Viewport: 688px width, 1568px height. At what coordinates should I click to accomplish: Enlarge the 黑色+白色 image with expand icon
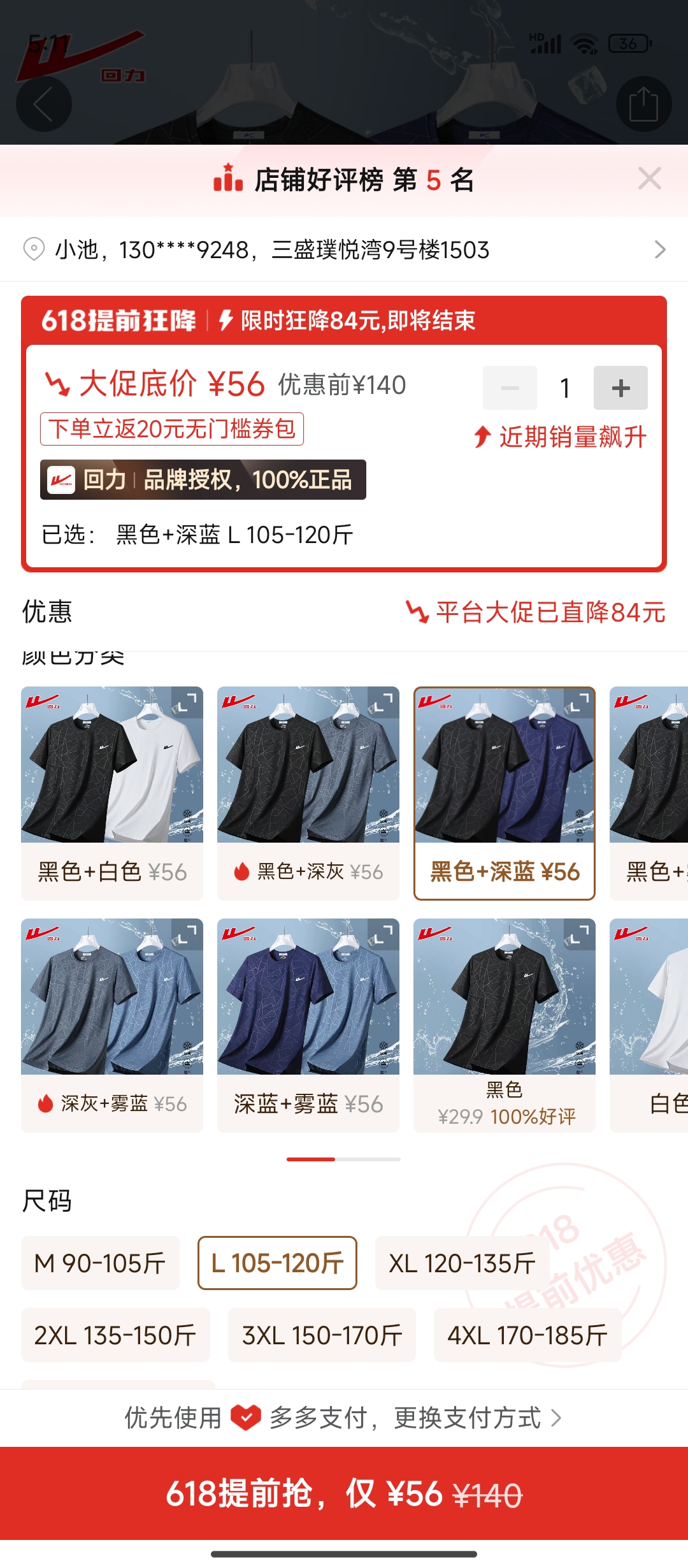click(x=187, y=703)
